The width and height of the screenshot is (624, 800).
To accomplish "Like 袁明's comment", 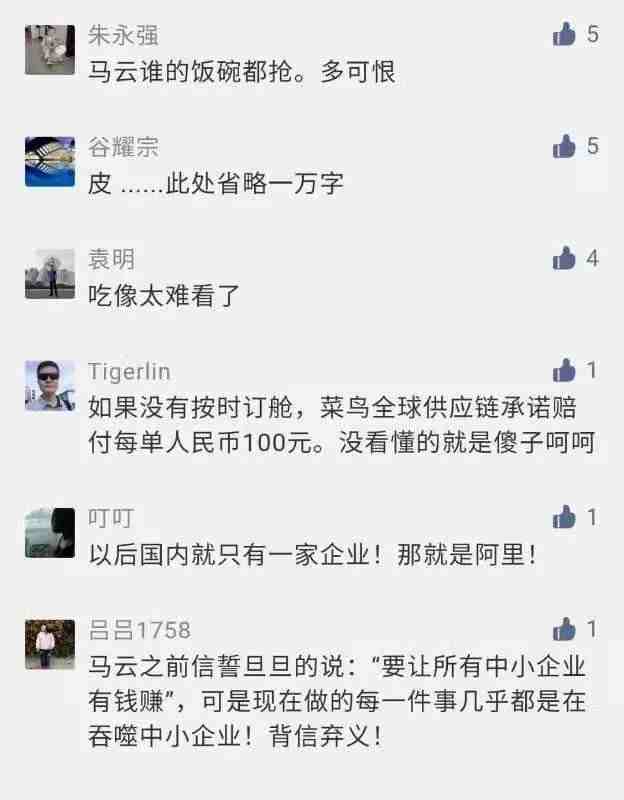I will [x=564, y=259].
